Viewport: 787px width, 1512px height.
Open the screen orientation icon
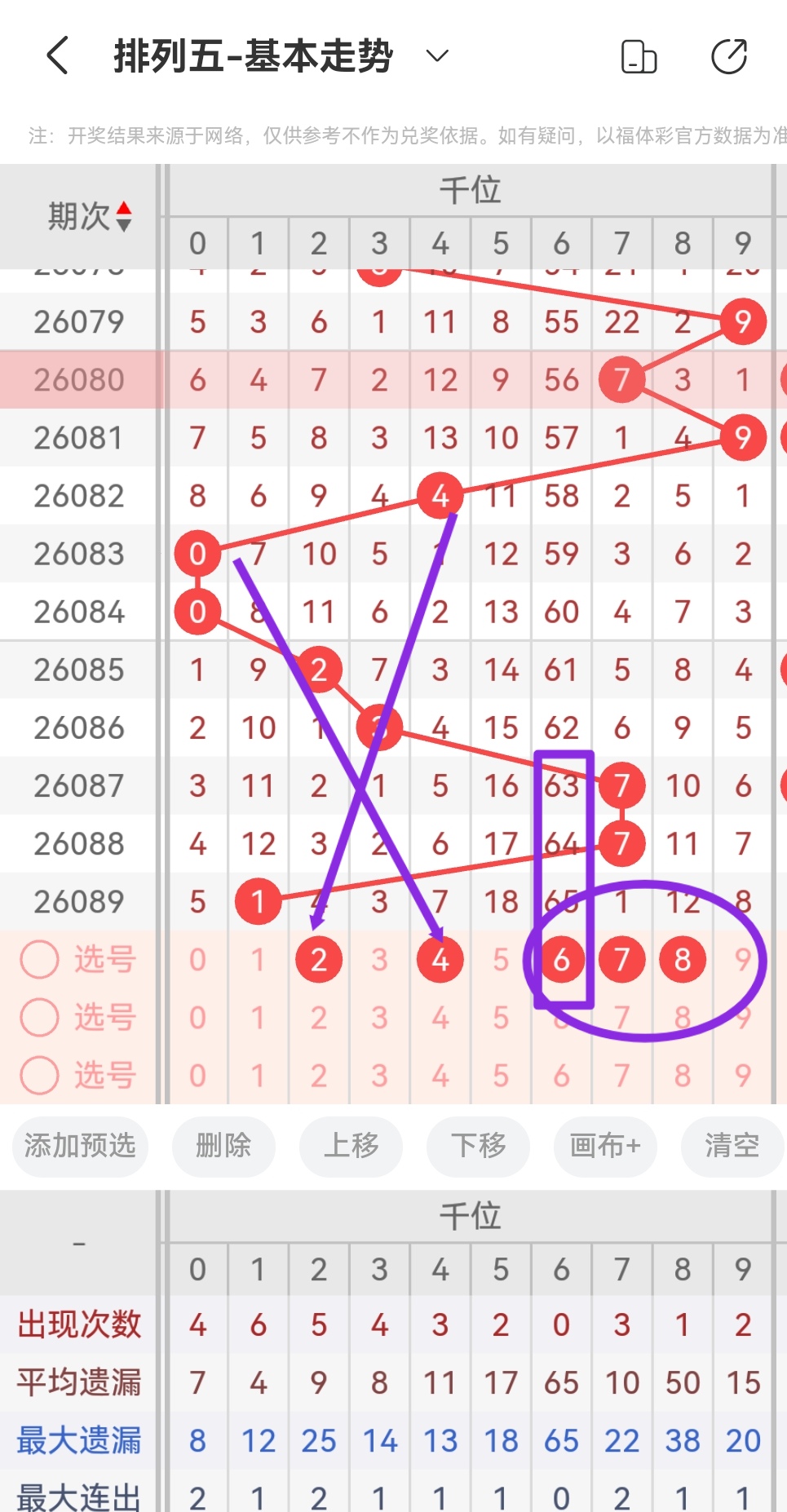click(x=639, y=56)
